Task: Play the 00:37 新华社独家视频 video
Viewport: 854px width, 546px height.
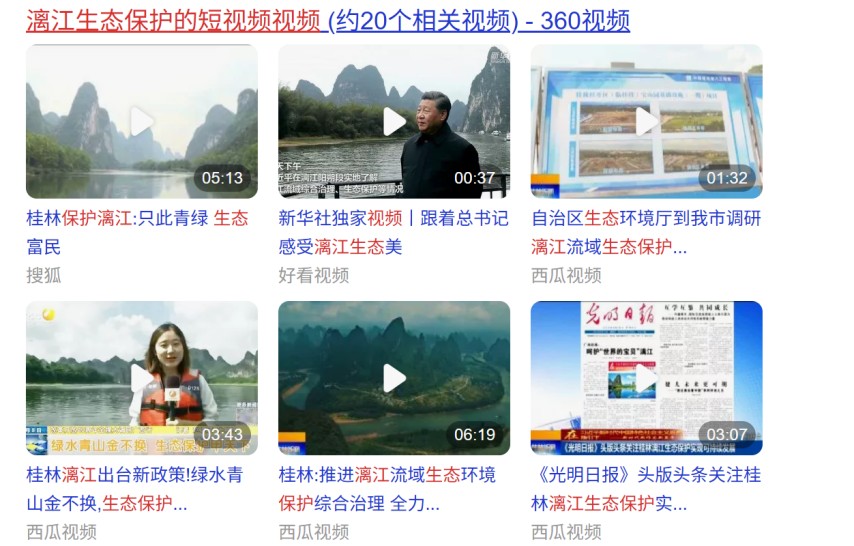Action: pyautogui.click(x=393, y=122)
